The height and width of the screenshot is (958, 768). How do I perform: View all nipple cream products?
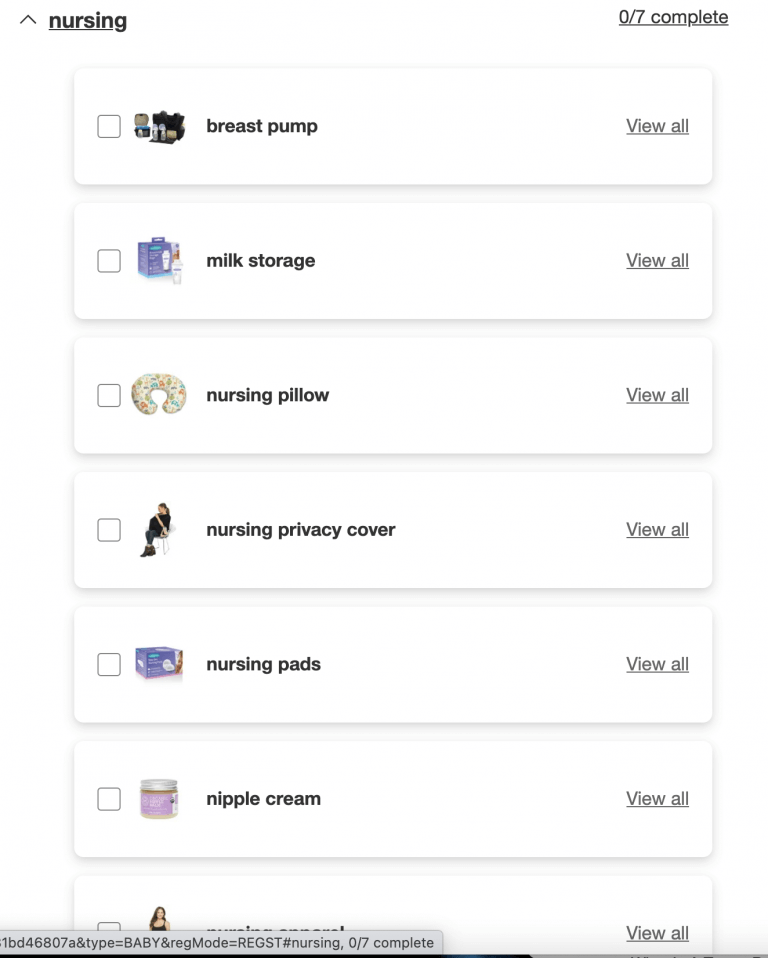coord(657,798)
